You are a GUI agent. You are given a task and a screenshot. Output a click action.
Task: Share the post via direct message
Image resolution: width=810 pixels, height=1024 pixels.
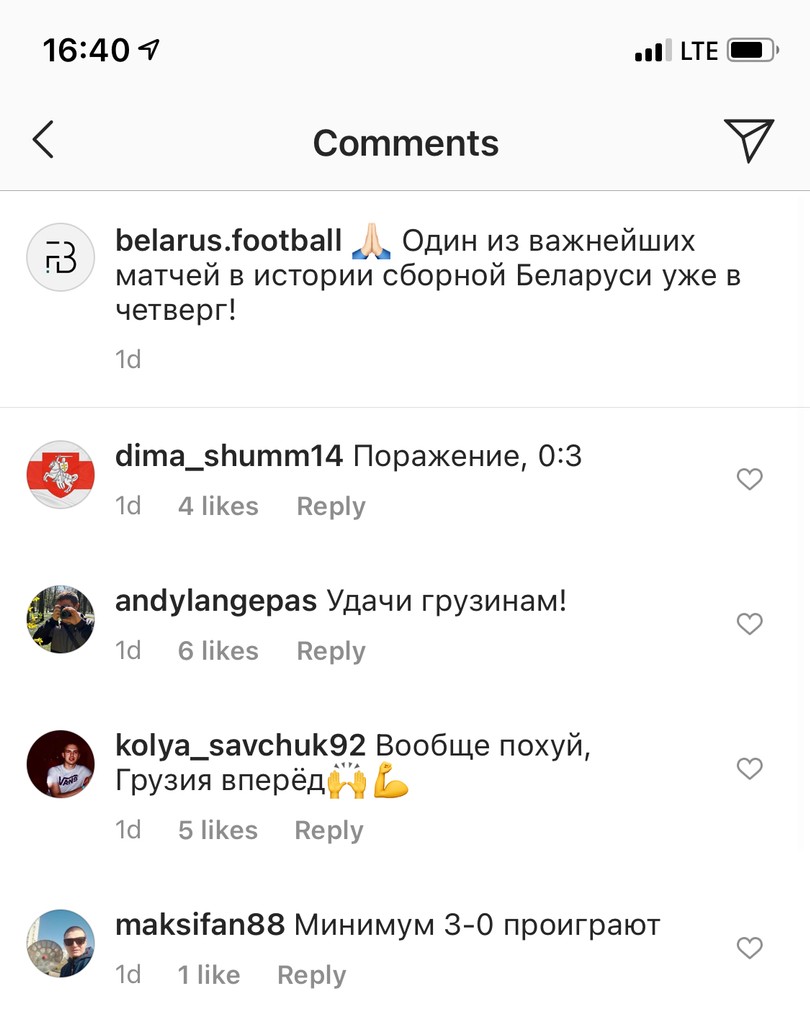coord(748,141)
